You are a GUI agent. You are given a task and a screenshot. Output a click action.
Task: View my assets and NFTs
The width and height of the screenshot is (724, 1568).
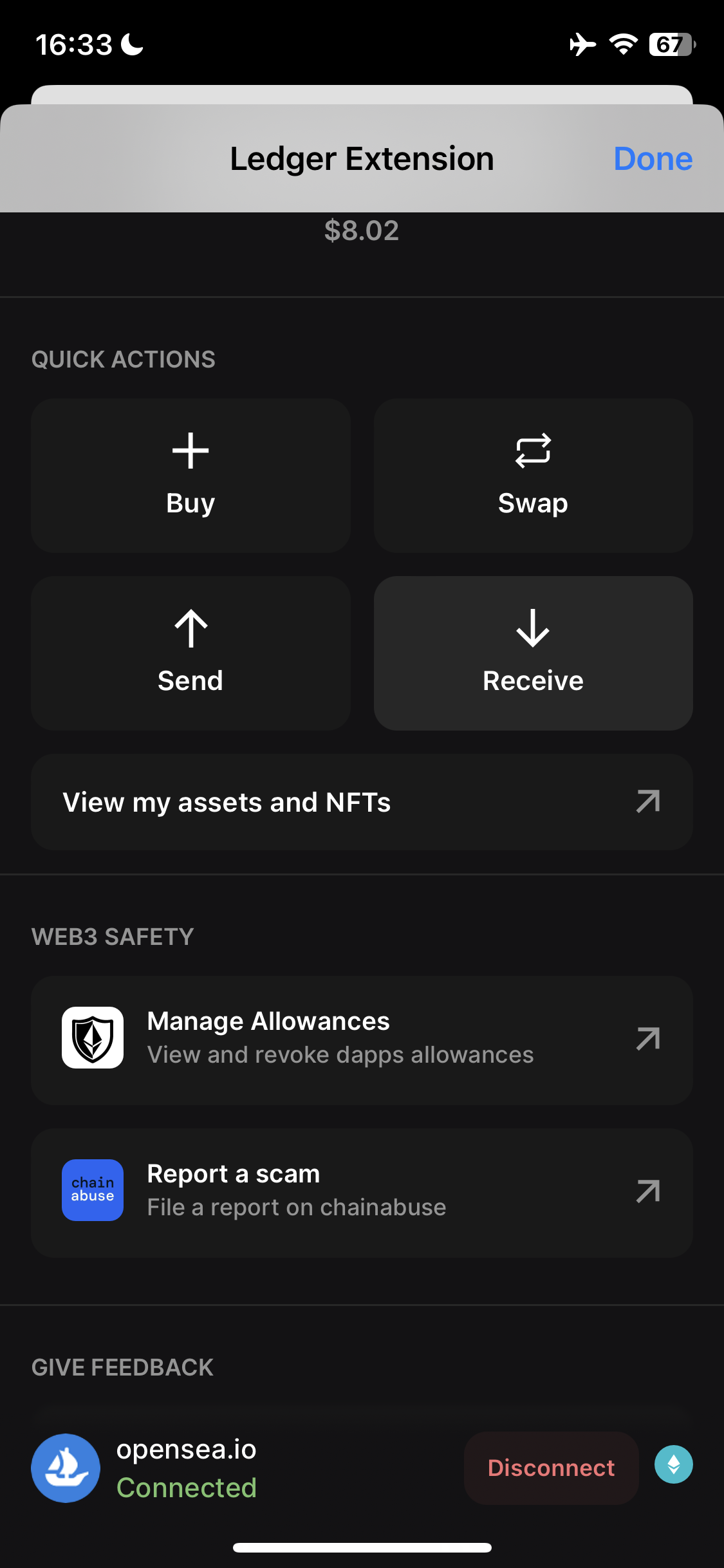coord(362,802)
